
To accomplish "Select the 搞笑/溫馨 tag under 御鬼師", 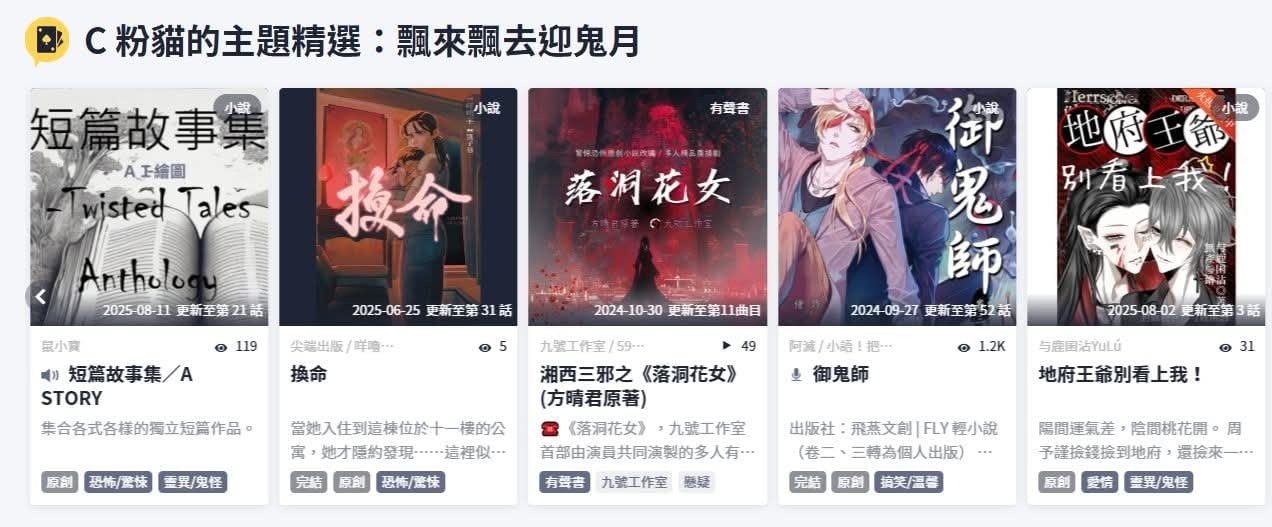I will point(909,482).
